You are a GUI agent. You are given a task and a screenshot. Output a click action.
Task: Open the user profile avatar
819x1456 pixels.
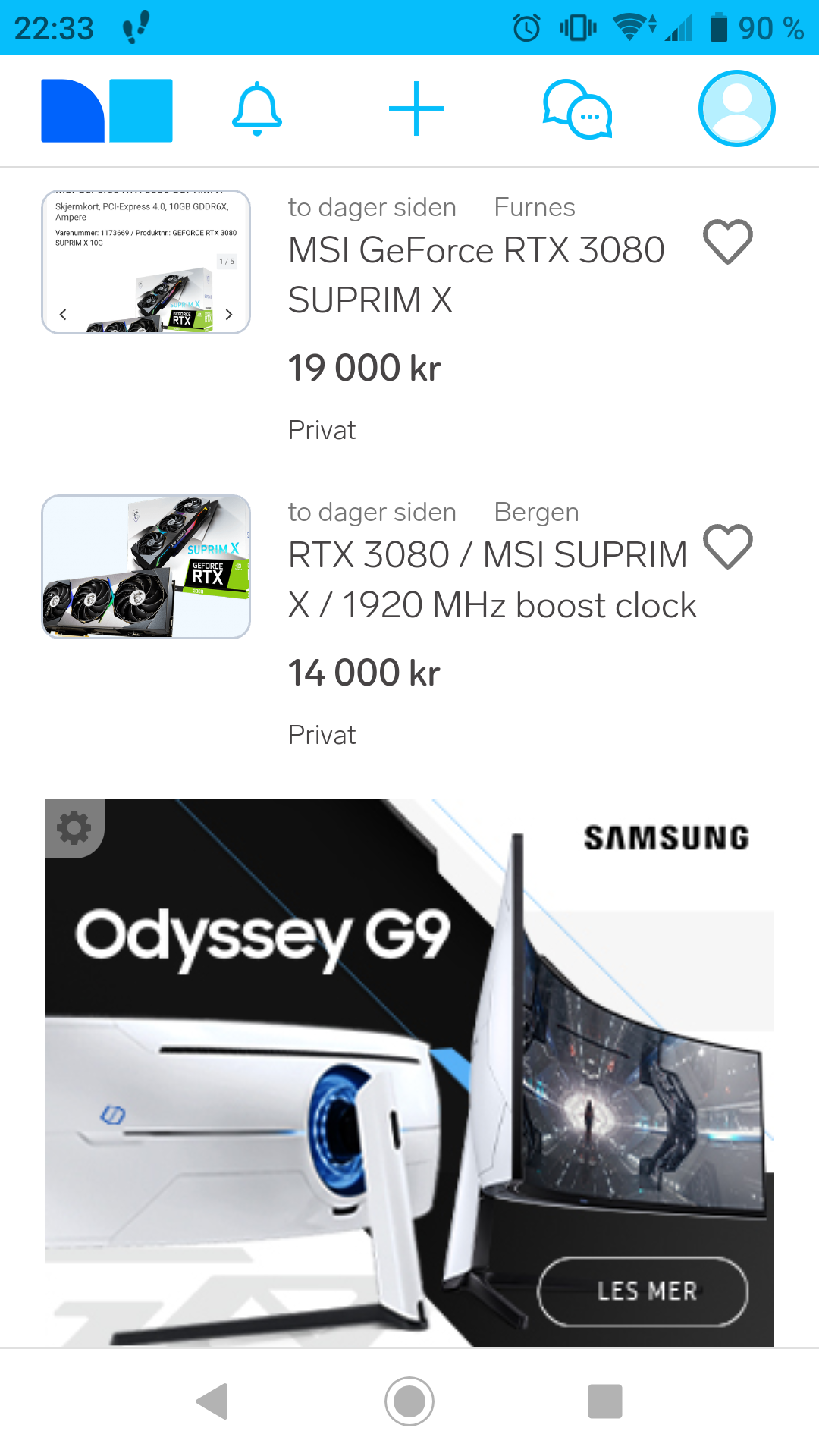pyautogui.click(x=736, y=108)
